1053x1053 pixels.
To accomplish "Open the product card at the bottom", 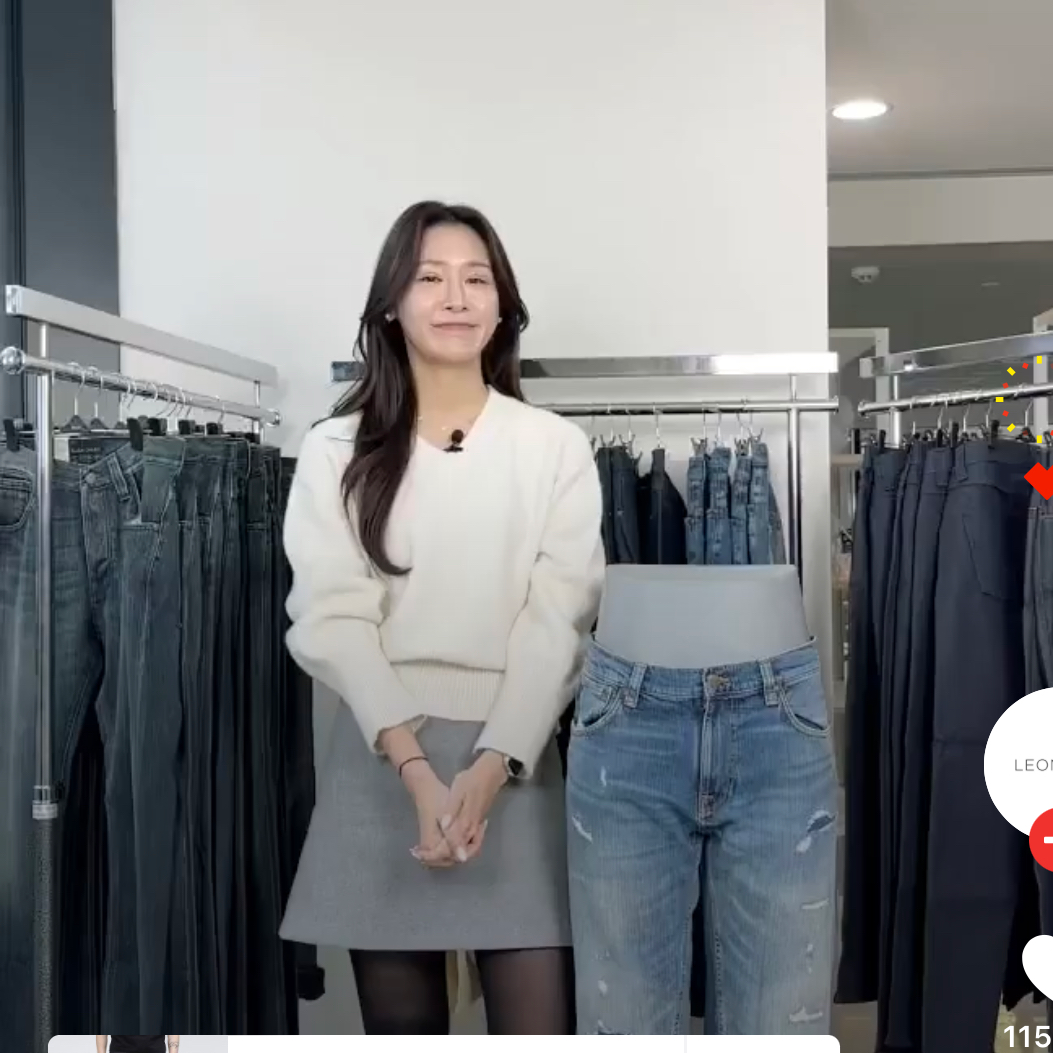I will (x=443, y=1044).
